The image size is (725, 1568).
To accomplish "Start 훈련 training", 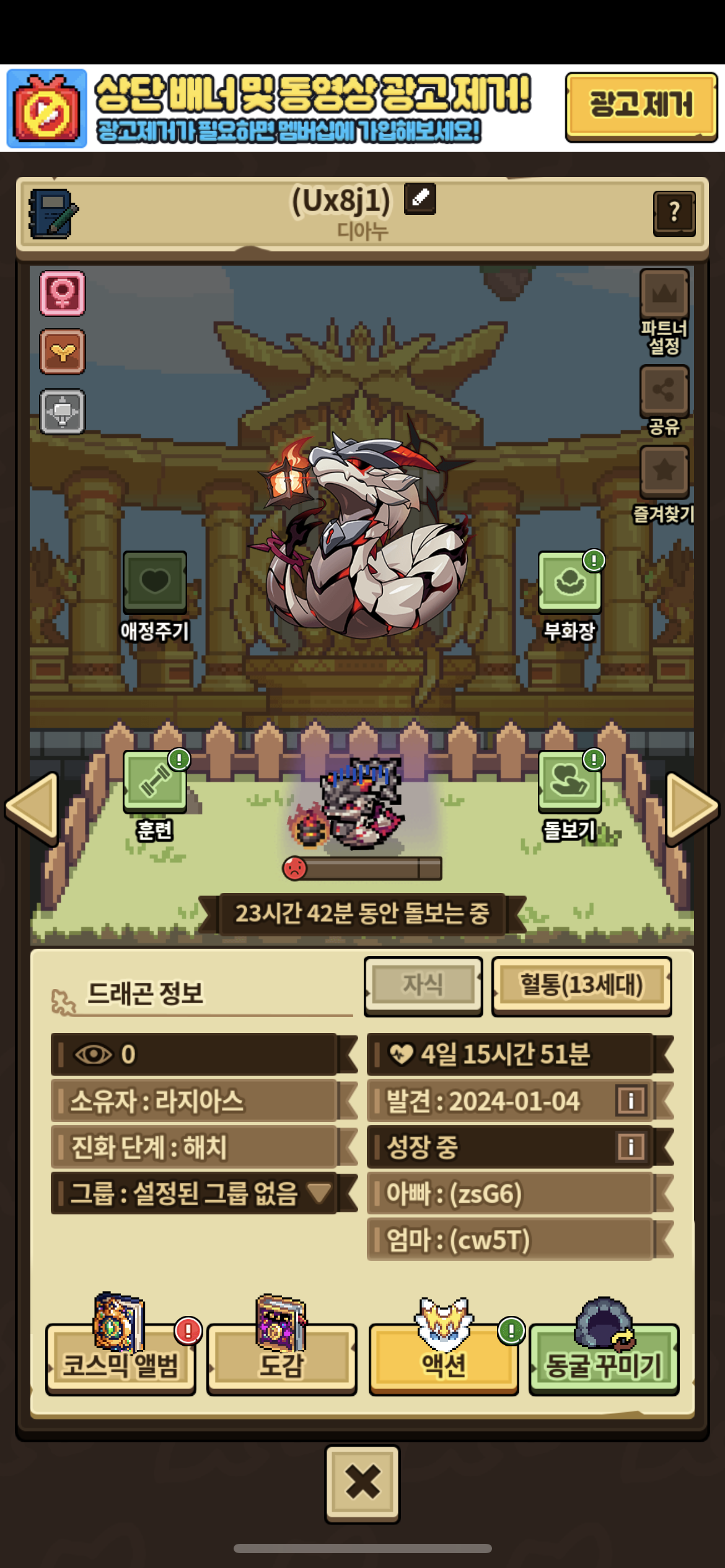I will [154, 782].
